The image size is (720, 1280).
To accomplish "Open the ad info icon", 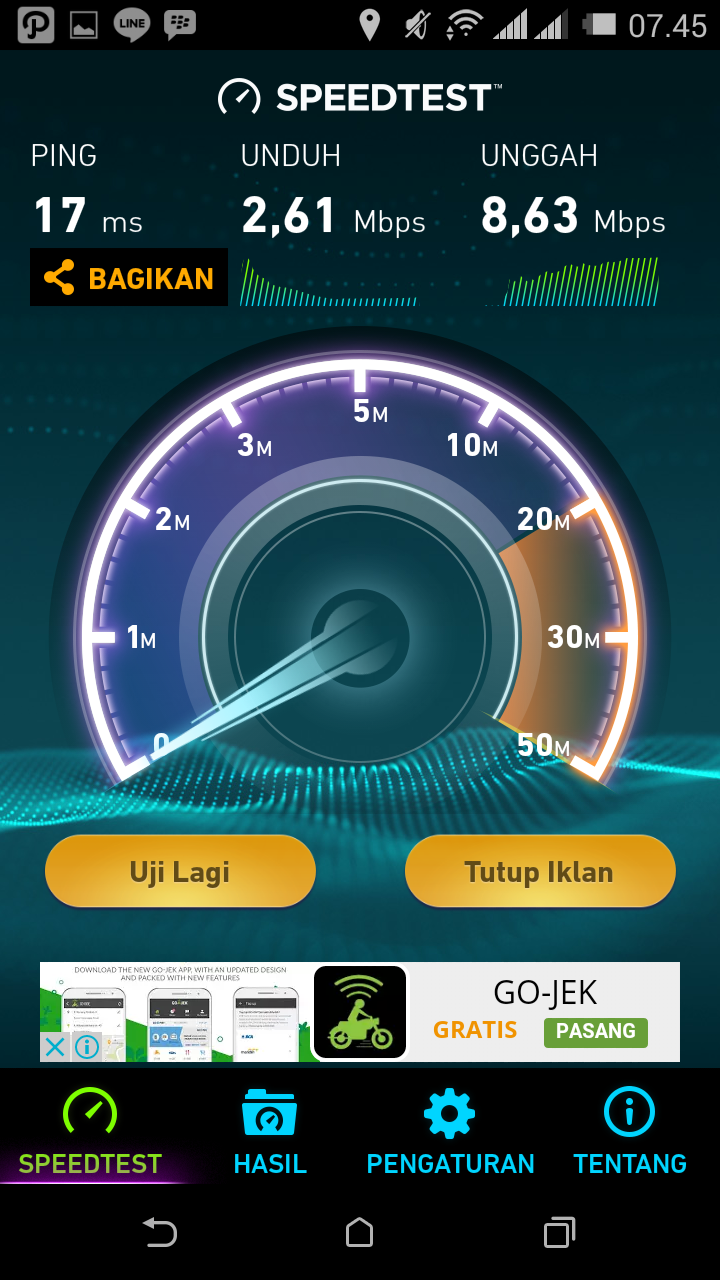I will [x=86, y=1047].
